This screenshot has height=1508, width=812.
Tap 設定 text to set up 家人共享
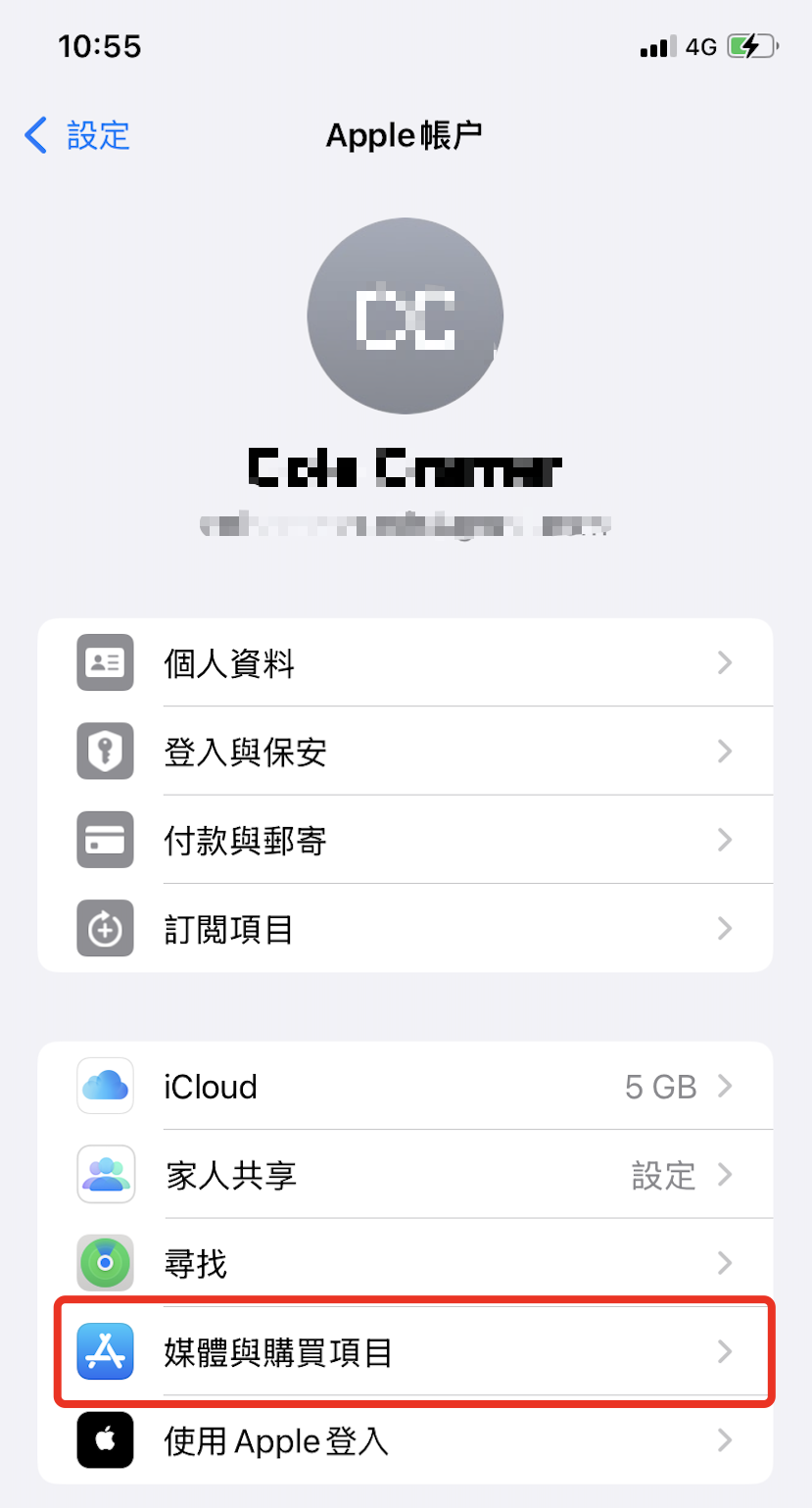pyautogui.click(x=663, y=1174)
